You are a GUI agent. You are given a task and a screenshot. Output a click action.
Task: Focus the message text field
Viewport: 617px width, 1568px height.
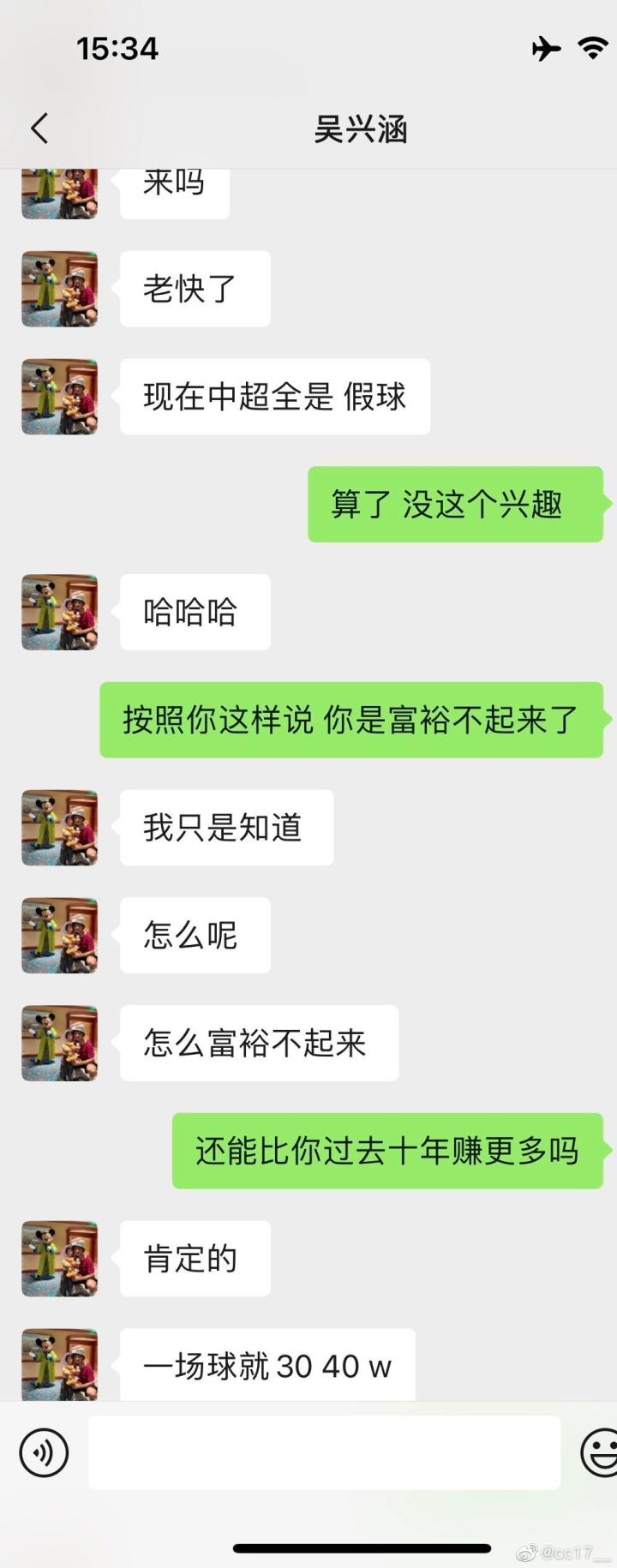pyautogui.click(x=324, y=1452)
